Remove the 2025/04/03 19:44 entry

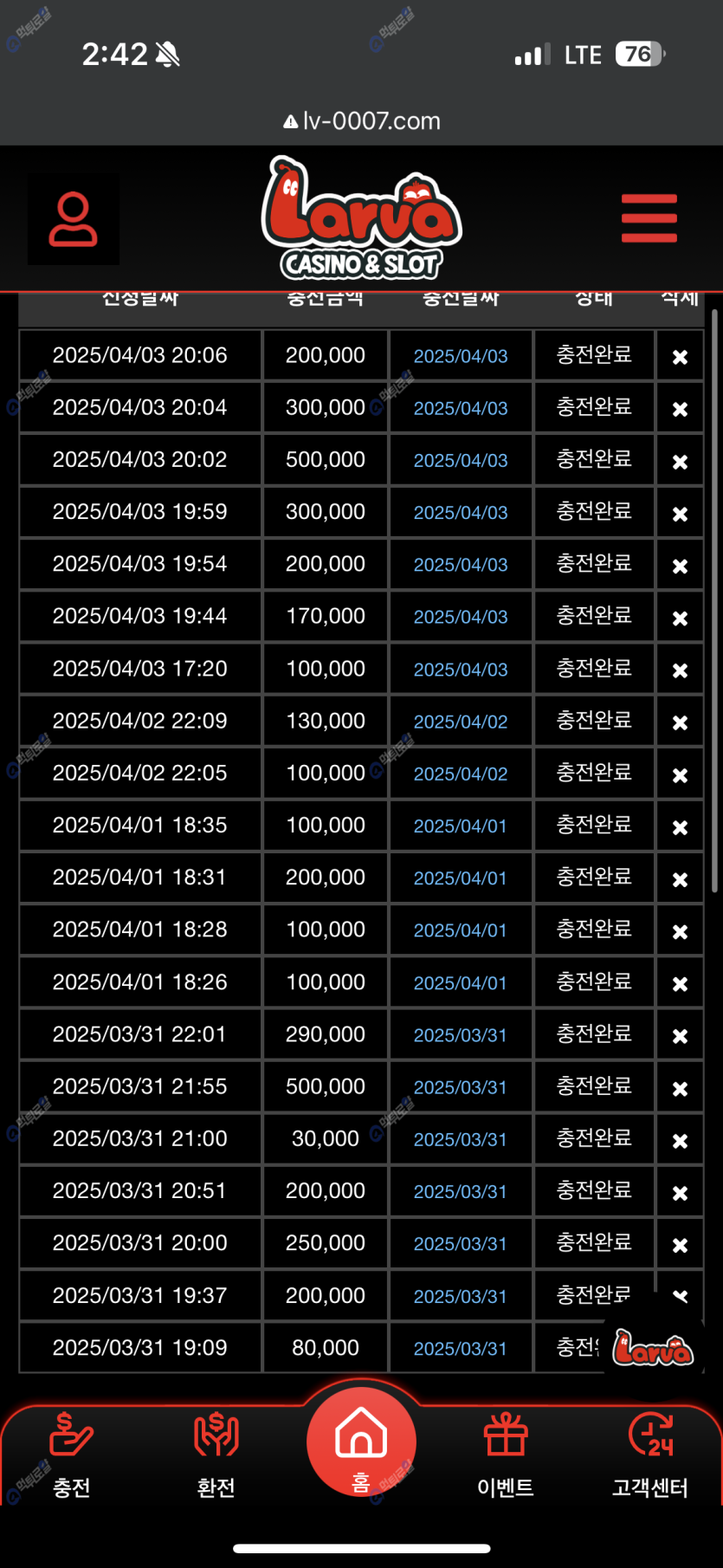pos(681,619)
